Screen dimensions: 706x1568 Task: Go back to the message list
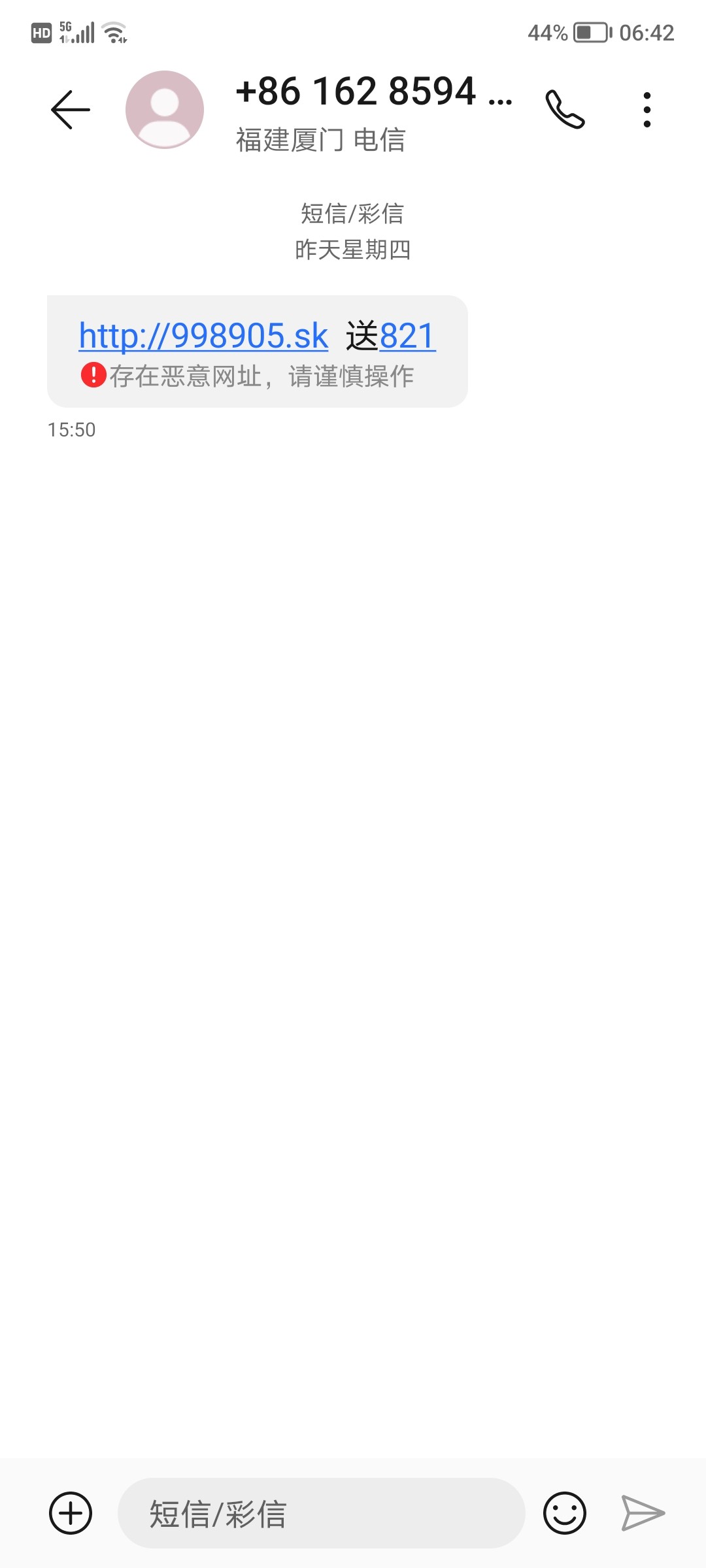[x=70, y=110]
